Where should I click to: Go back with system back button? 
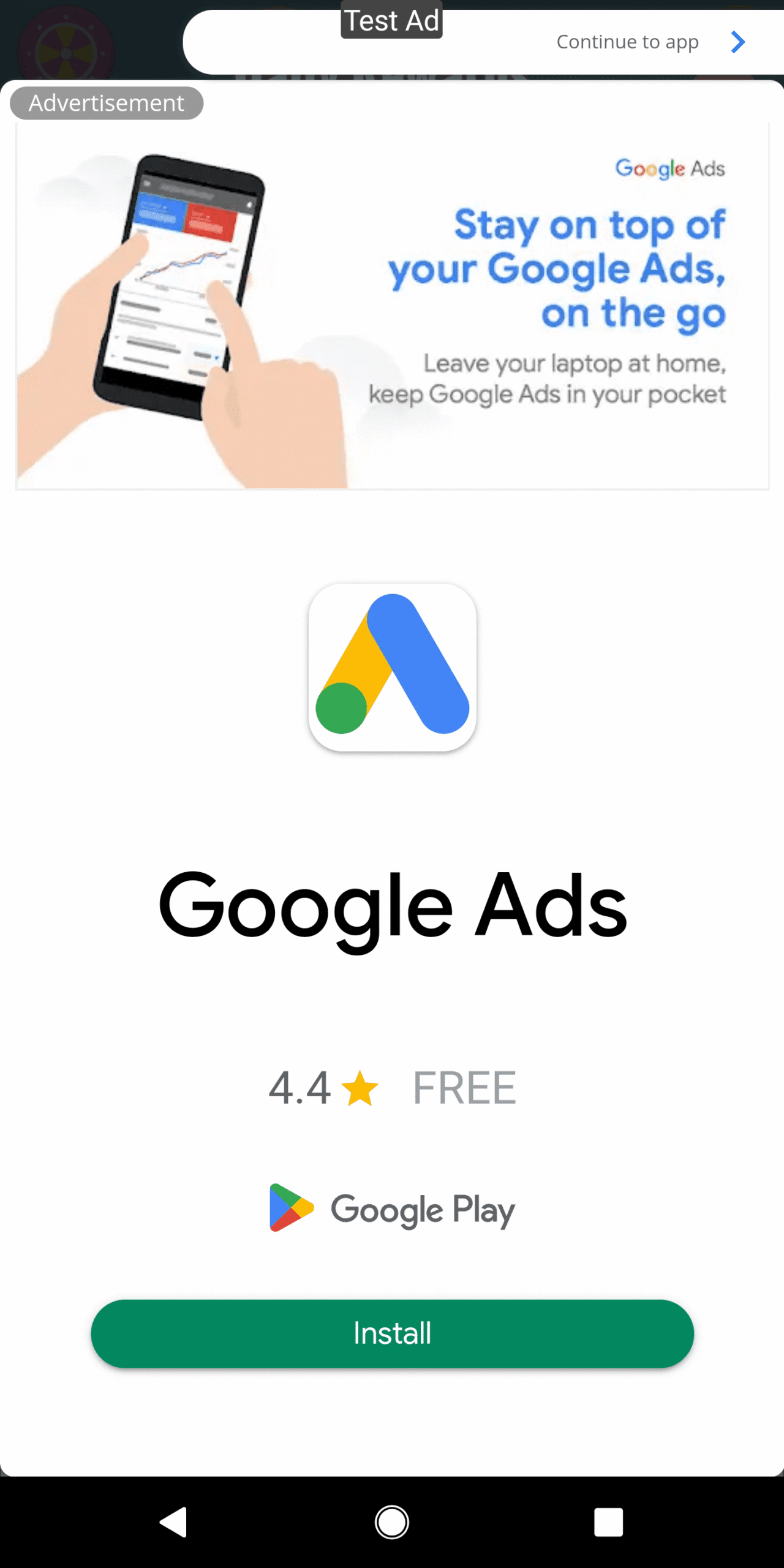click(x=174, y=1522)
